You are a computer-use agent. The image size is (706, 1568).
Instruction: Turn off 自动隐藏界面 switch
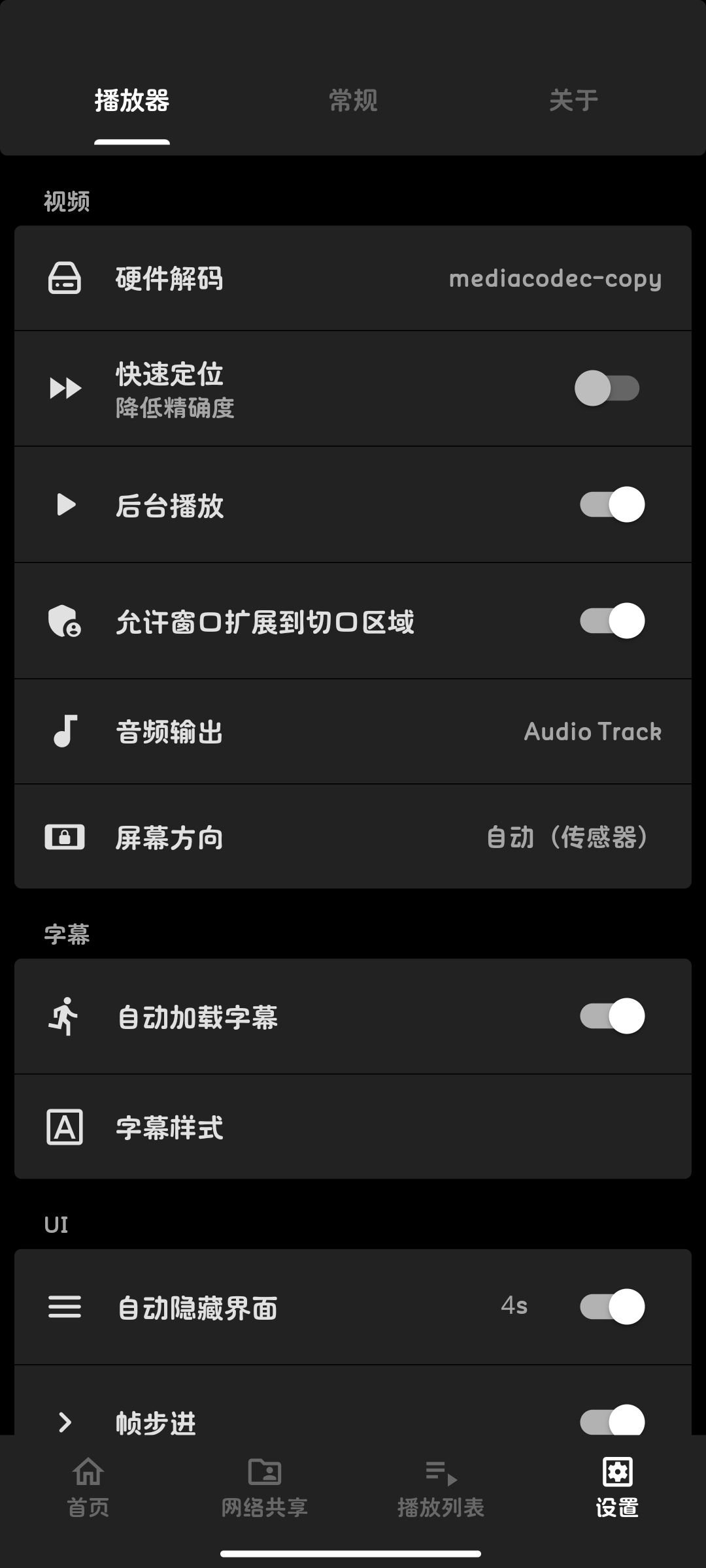click(x=612, y=1307)
